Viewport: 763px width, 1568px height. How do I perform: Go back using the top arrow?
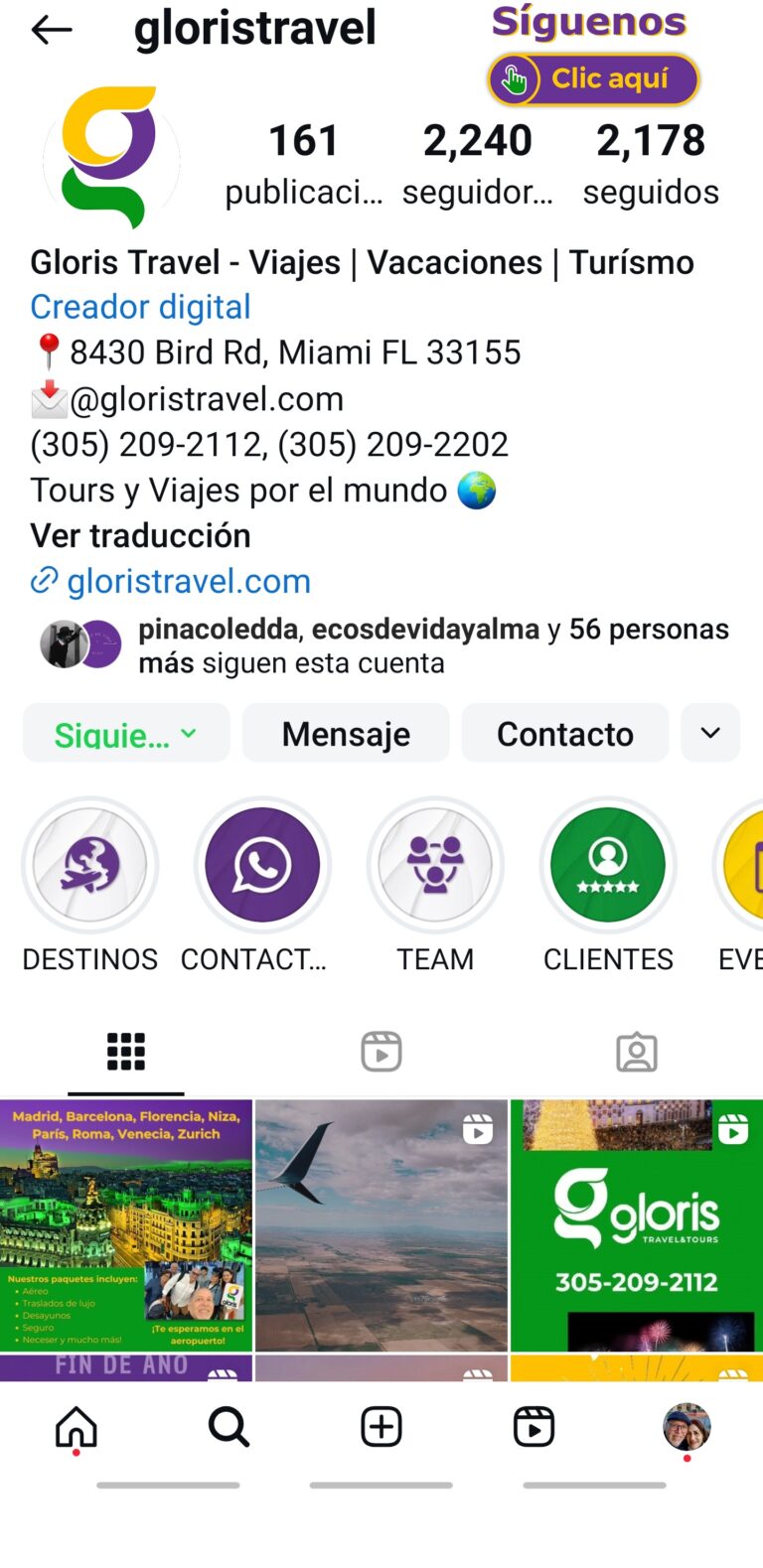(52, 31)
